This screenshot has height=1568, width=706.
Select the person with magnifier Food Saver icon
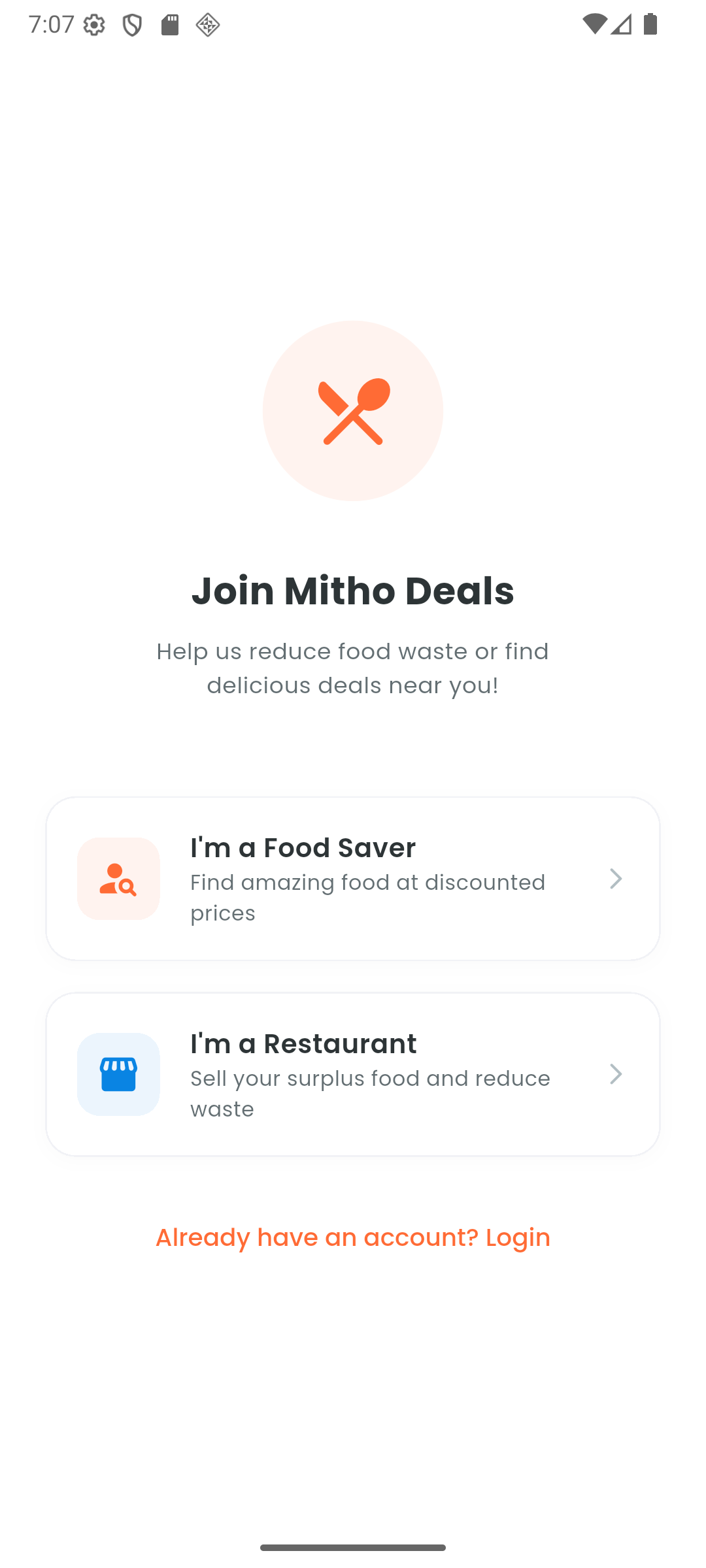pos(118,879)
